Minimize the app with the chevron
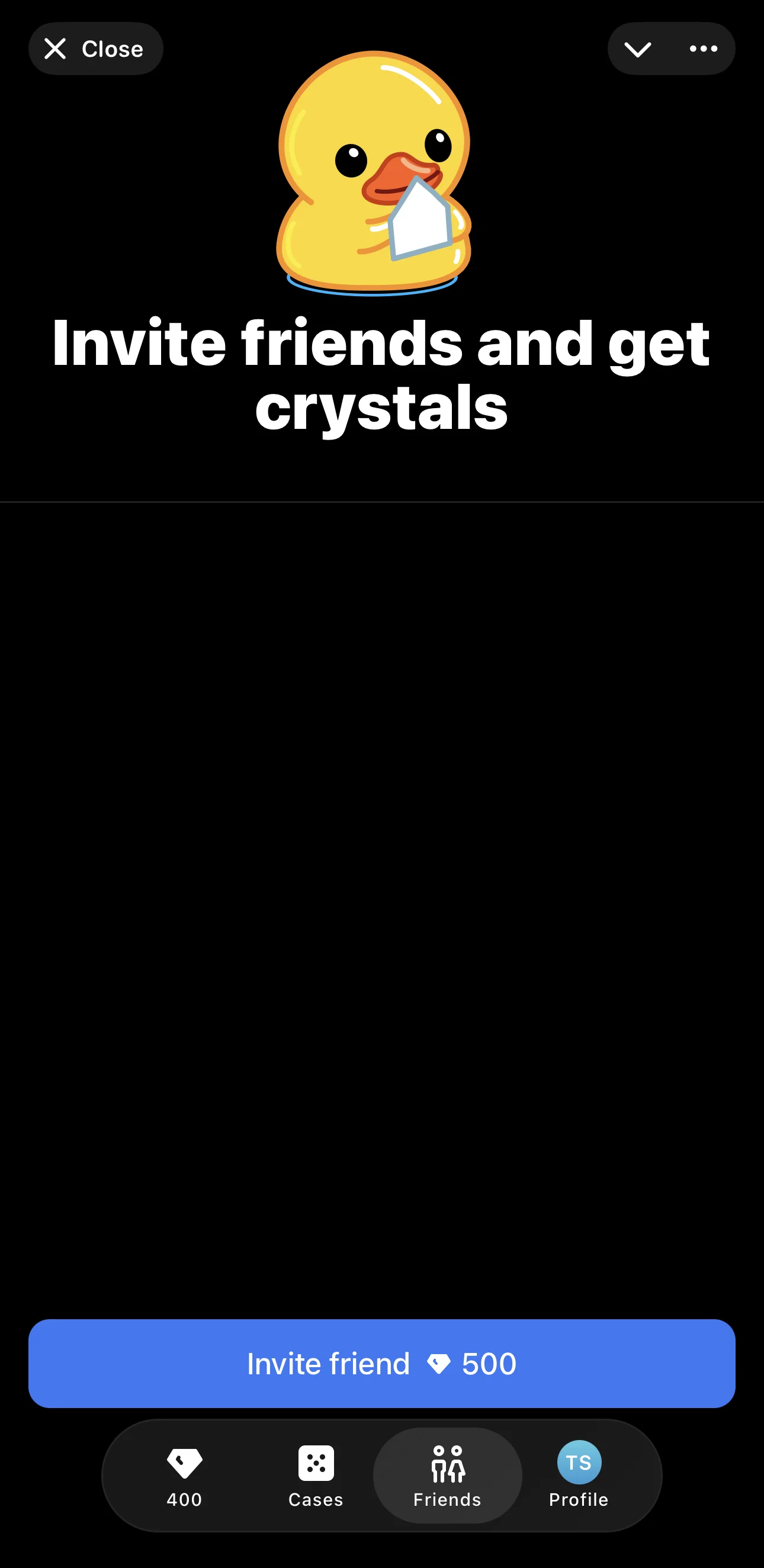Screen dimensions: 764x1568 [638, 49]
